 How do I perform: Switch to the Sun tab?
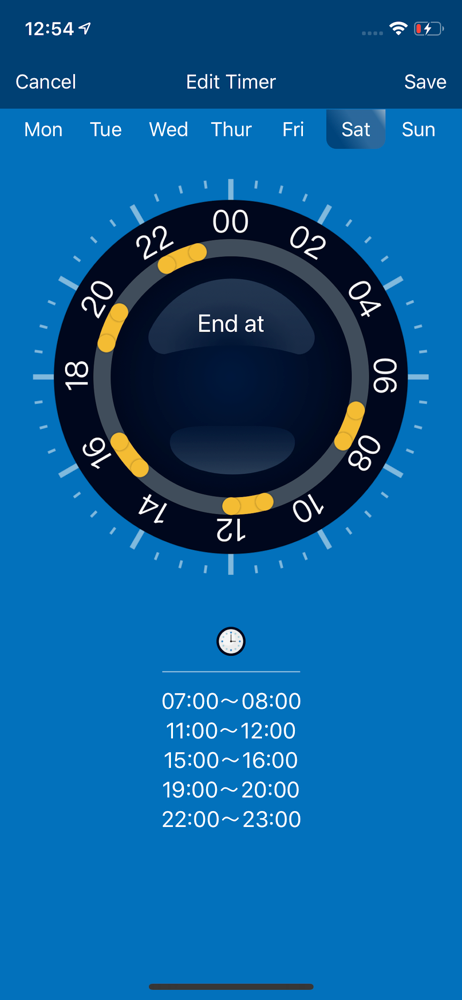click(x=419, y=129)
